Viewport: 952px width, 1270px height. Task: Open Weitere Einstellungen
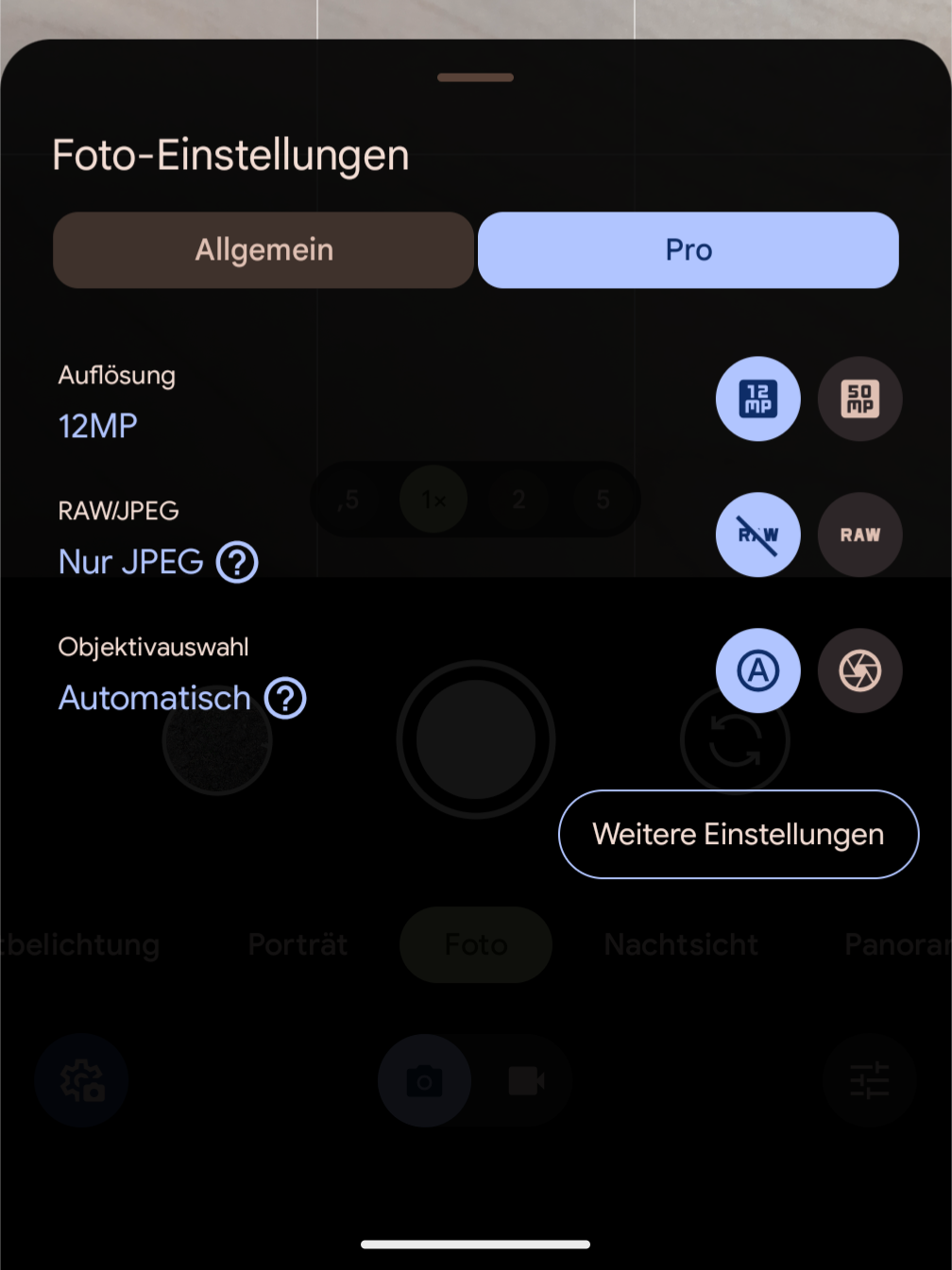click(739, 835)
